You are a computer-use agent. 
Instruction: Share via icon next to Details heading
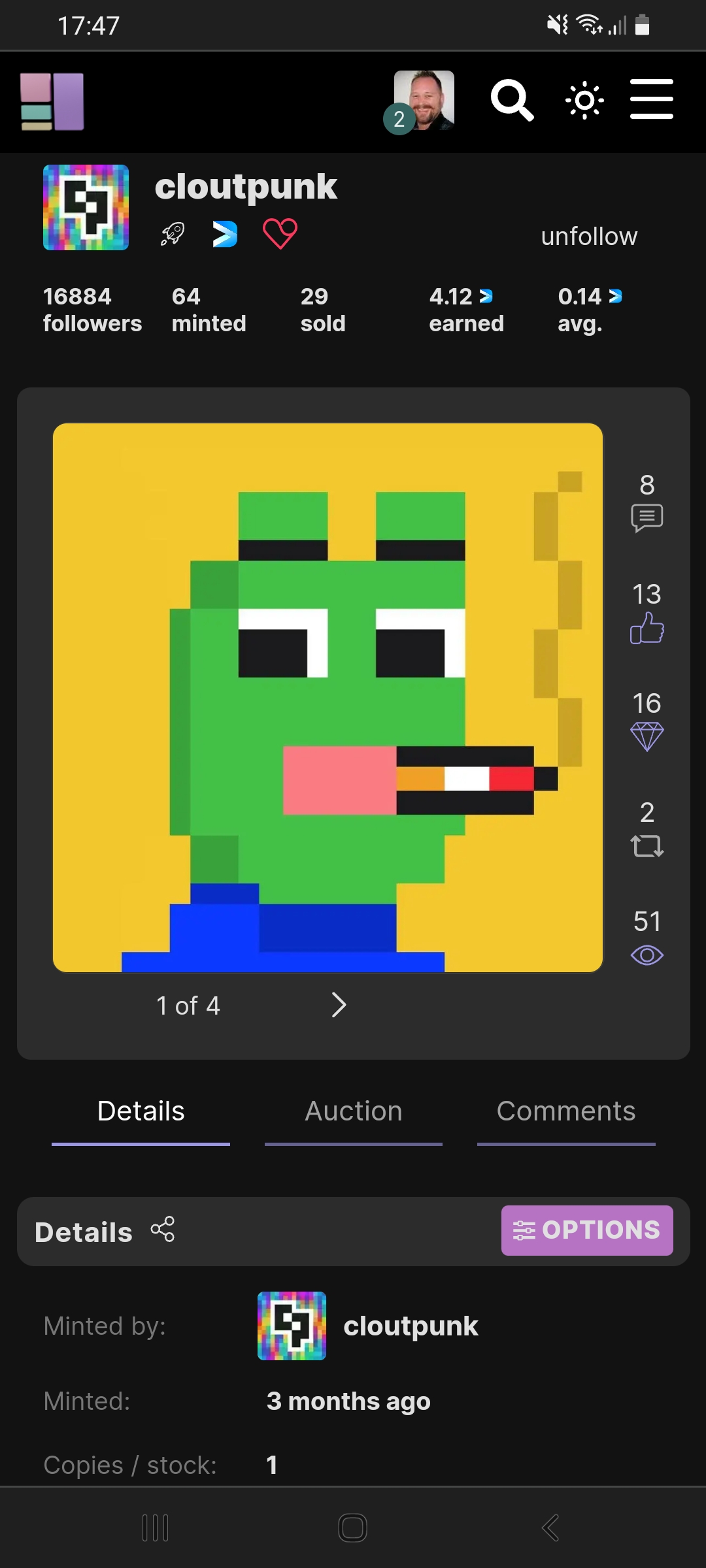tap(163, 1229)
